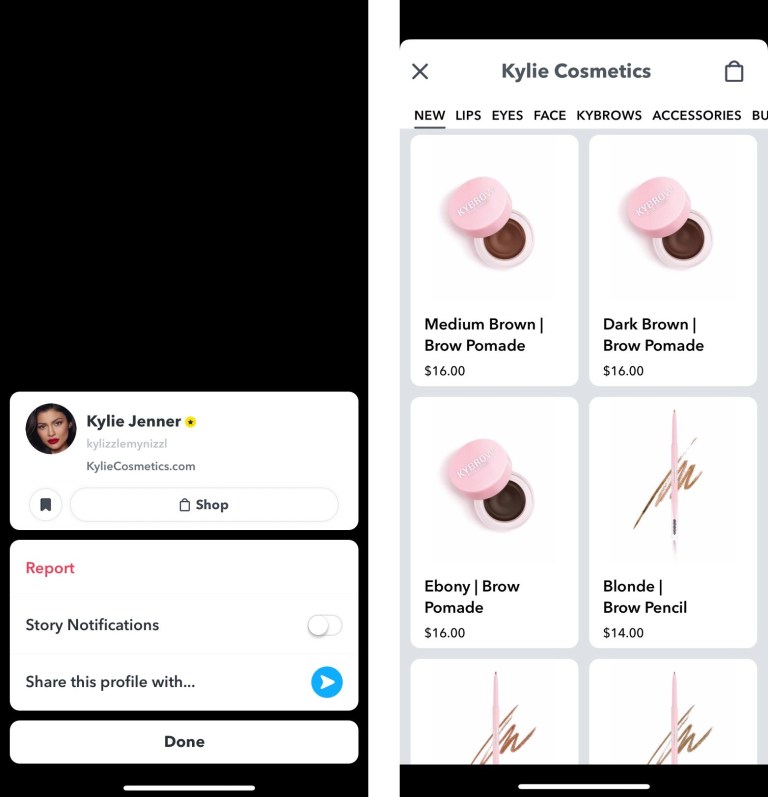This screenshot has height=797, width=768.
Task: Go to the KYBROWS tab
Action: click(609, 115)
